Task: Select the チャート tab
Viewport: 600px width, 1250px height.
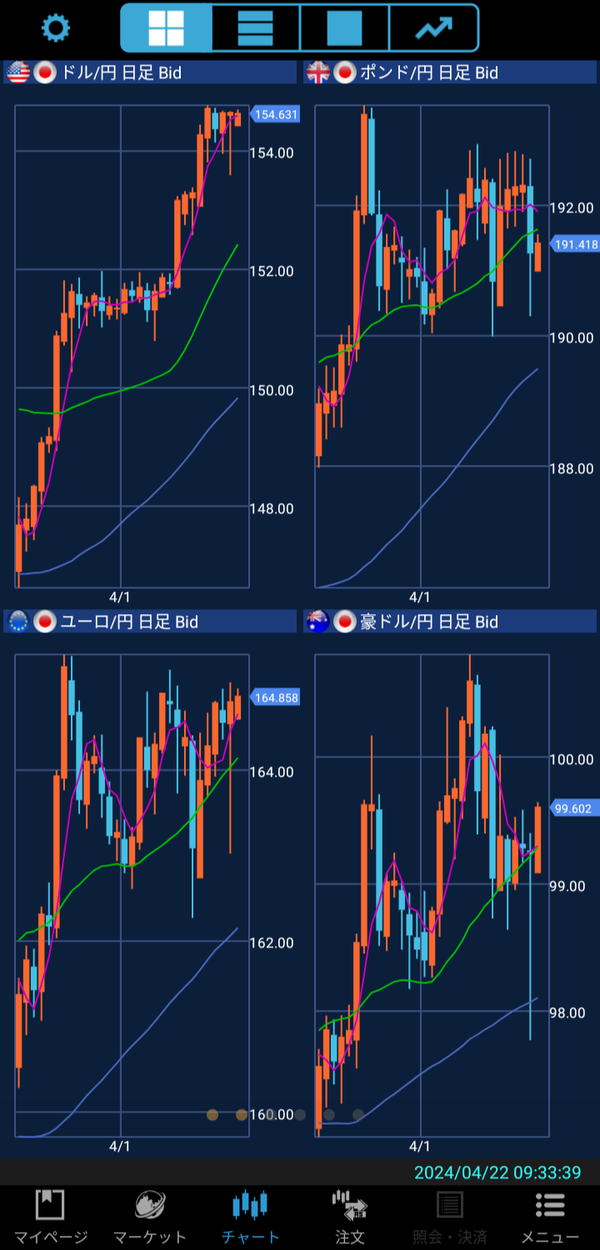Action: (250, 1216)
